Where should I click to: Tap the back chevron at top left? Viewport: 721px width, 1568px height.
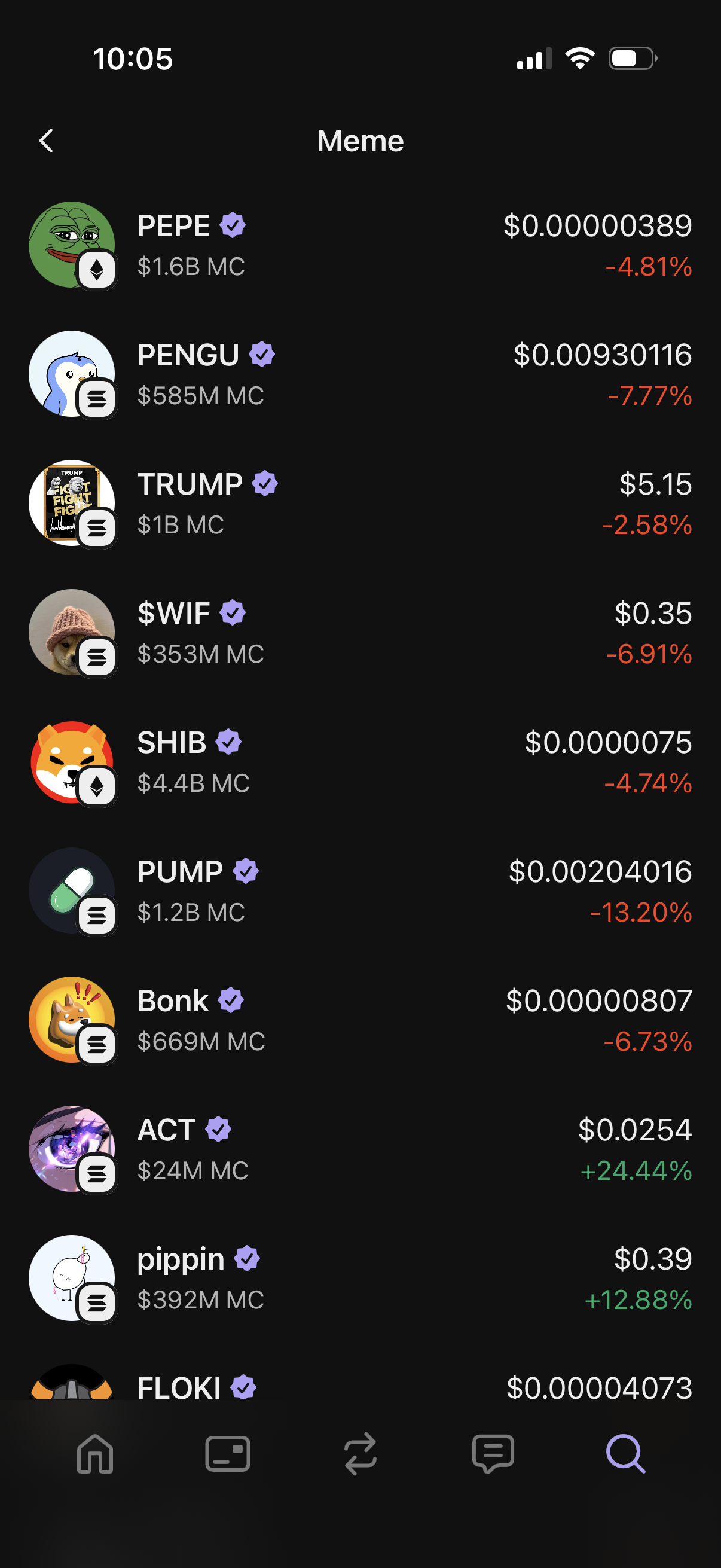pyautogui.click(x=47, y=140)
